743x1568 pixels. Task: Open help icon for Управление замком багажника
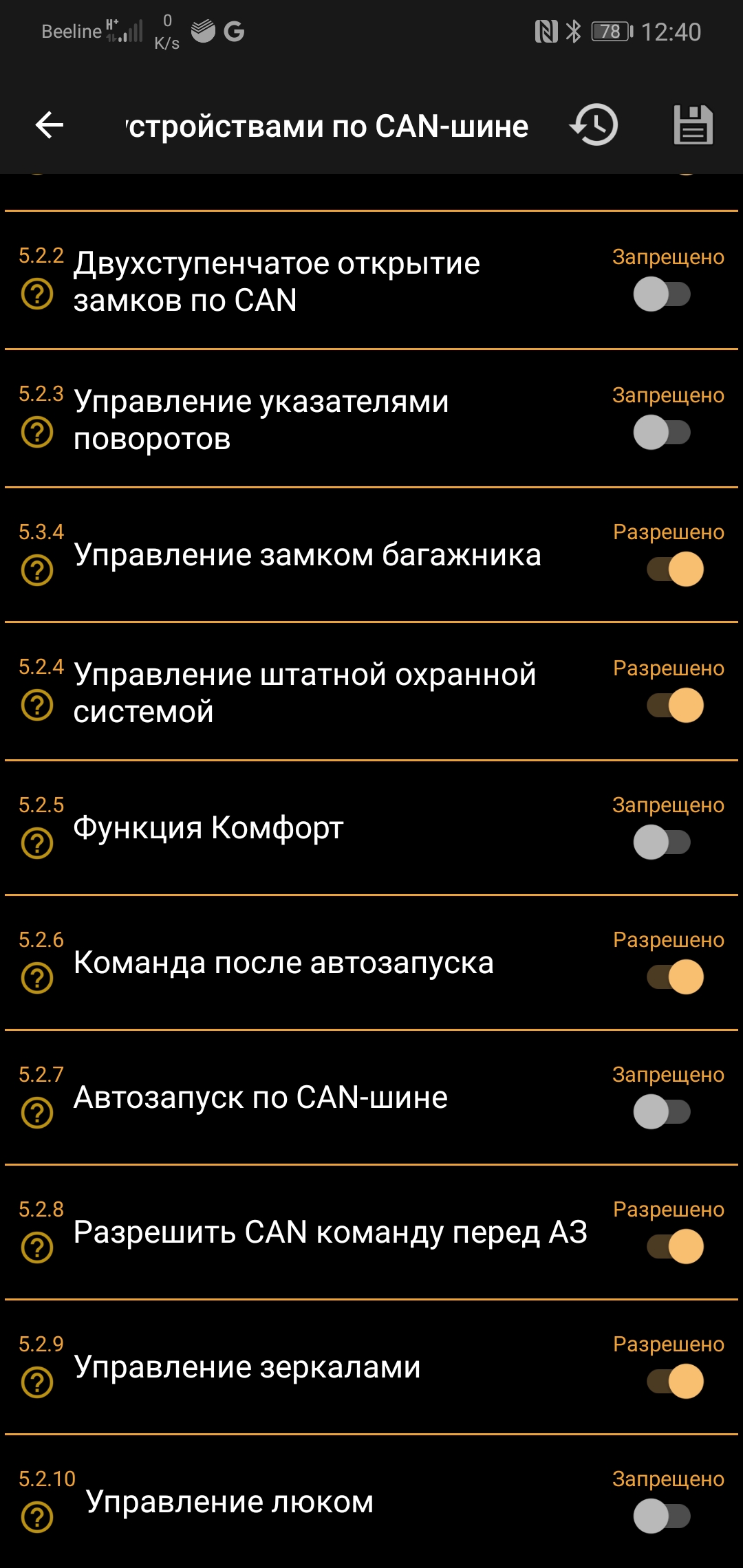point(37,571)
